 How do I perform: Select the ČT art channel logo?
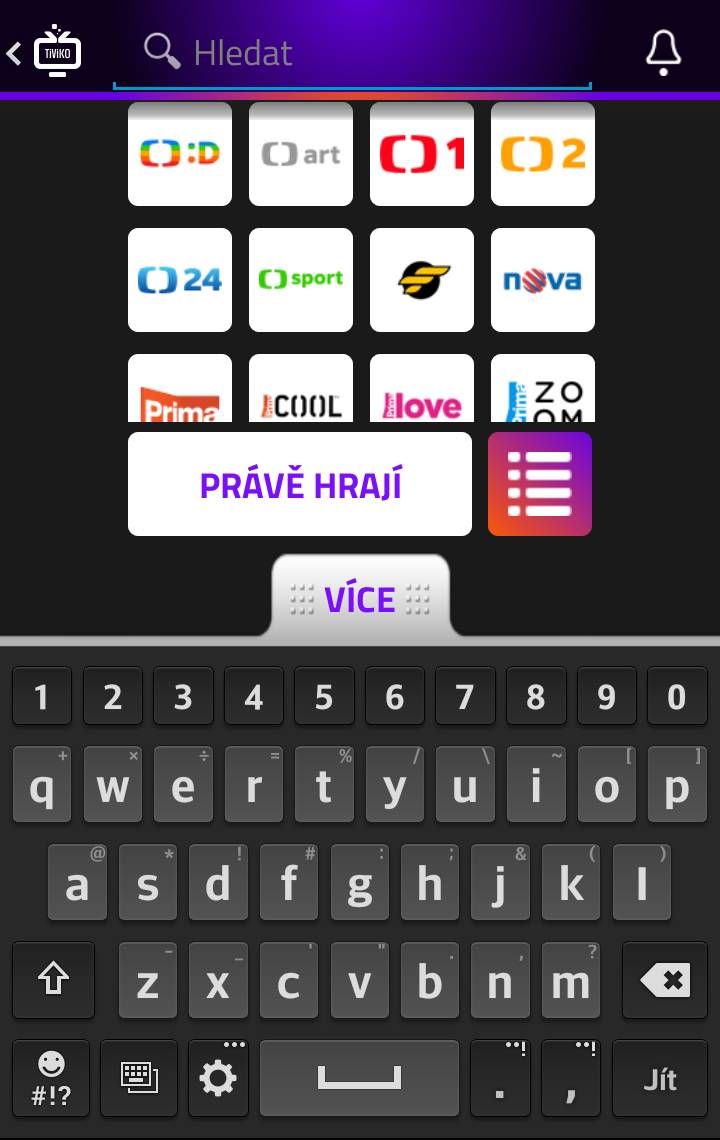coord(301,154)
